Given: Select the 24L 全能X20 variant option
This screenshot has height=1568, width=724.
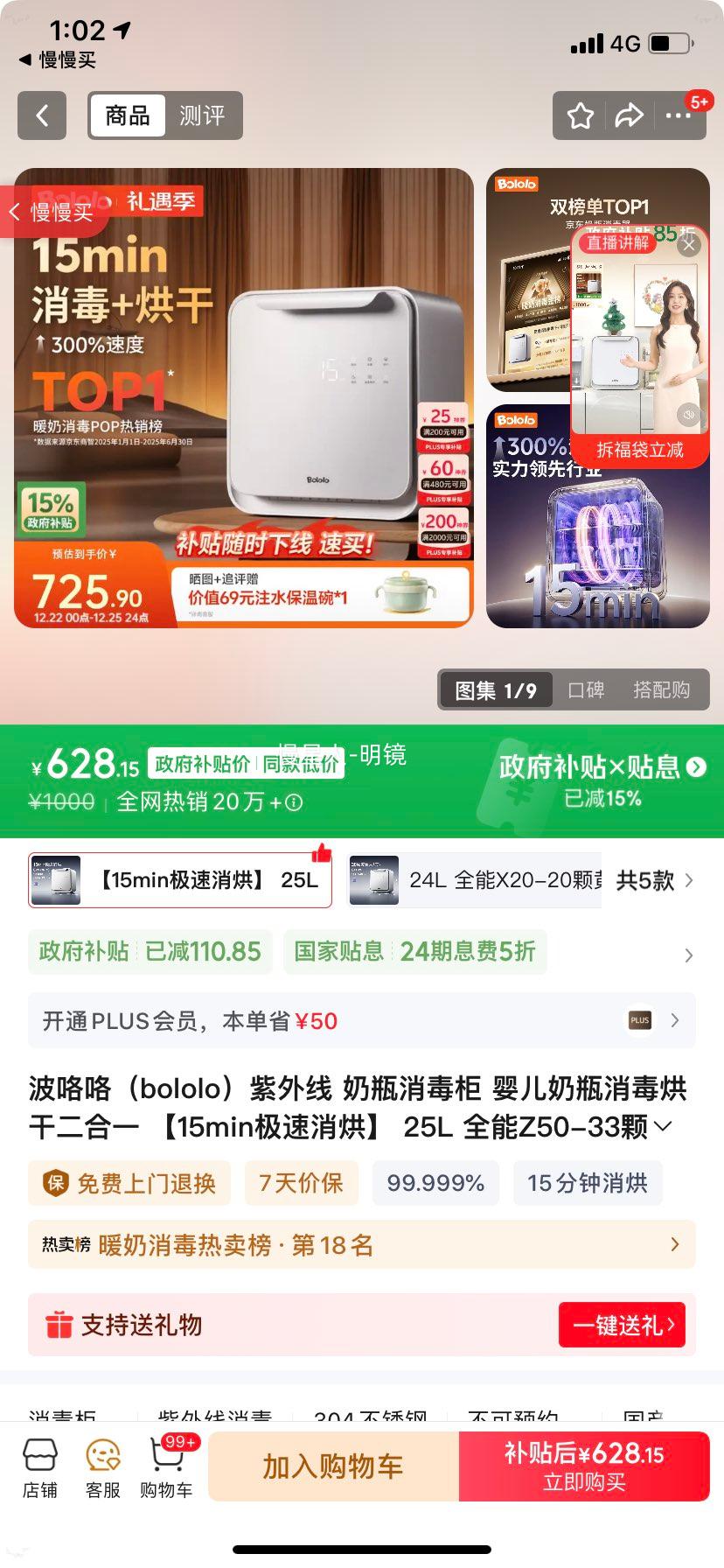Looking at the screenshot, I should 472,879.
